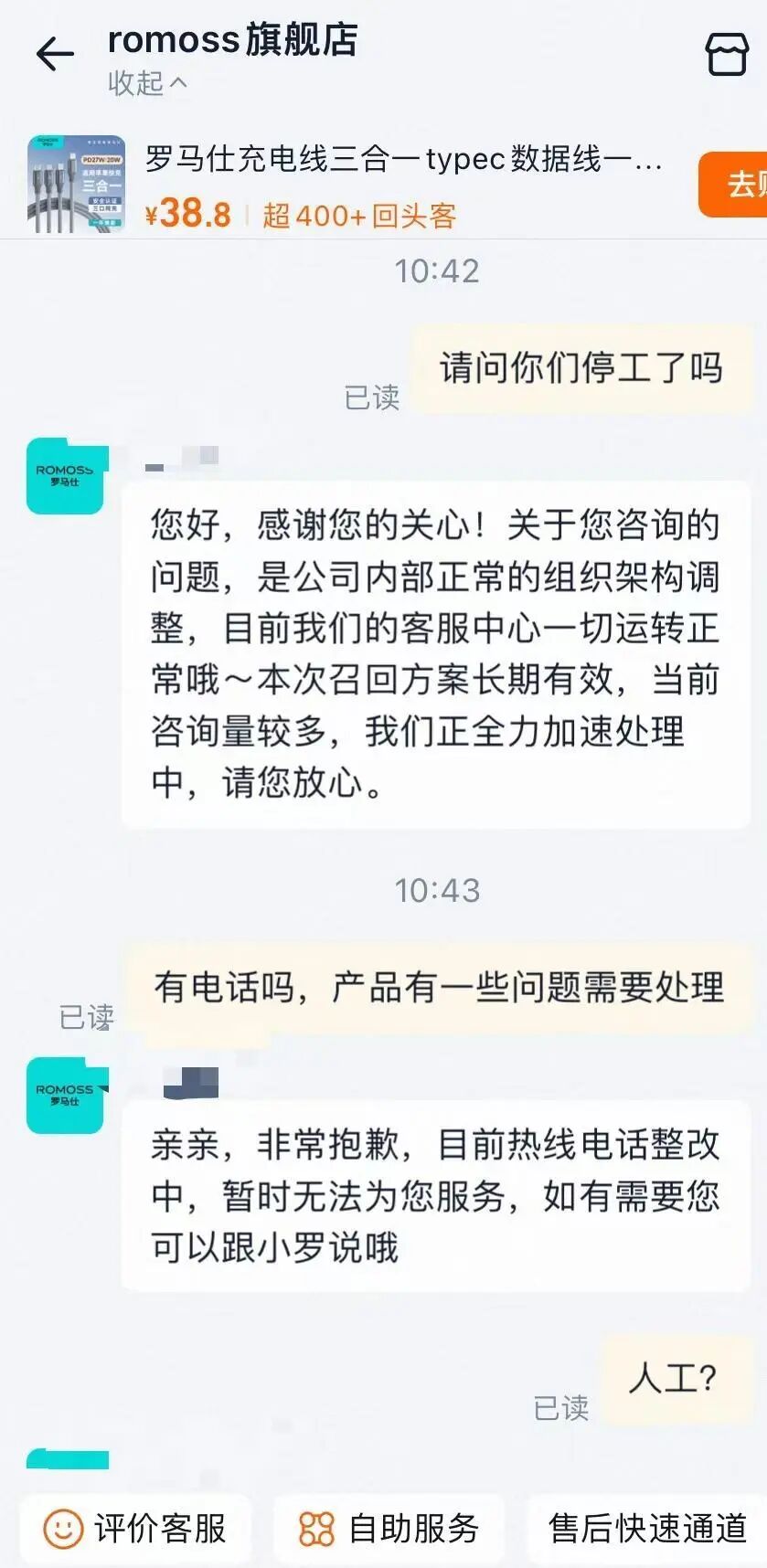Collapse the product card with 收起
This screenshot has width=767, height=1568.
click(x=146, y=83)
